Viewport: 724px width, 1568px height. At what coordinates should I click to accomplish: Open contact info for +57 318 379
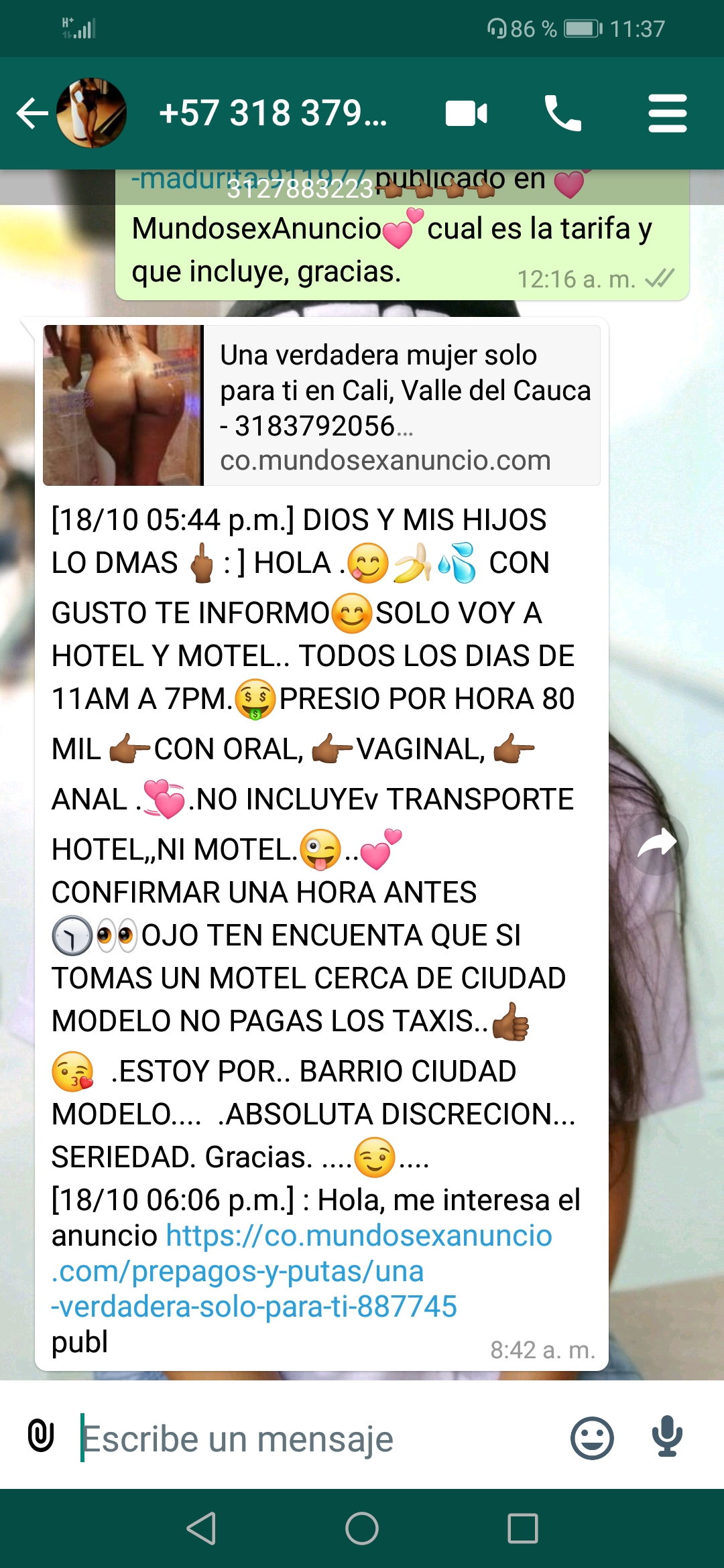(273, 113)
